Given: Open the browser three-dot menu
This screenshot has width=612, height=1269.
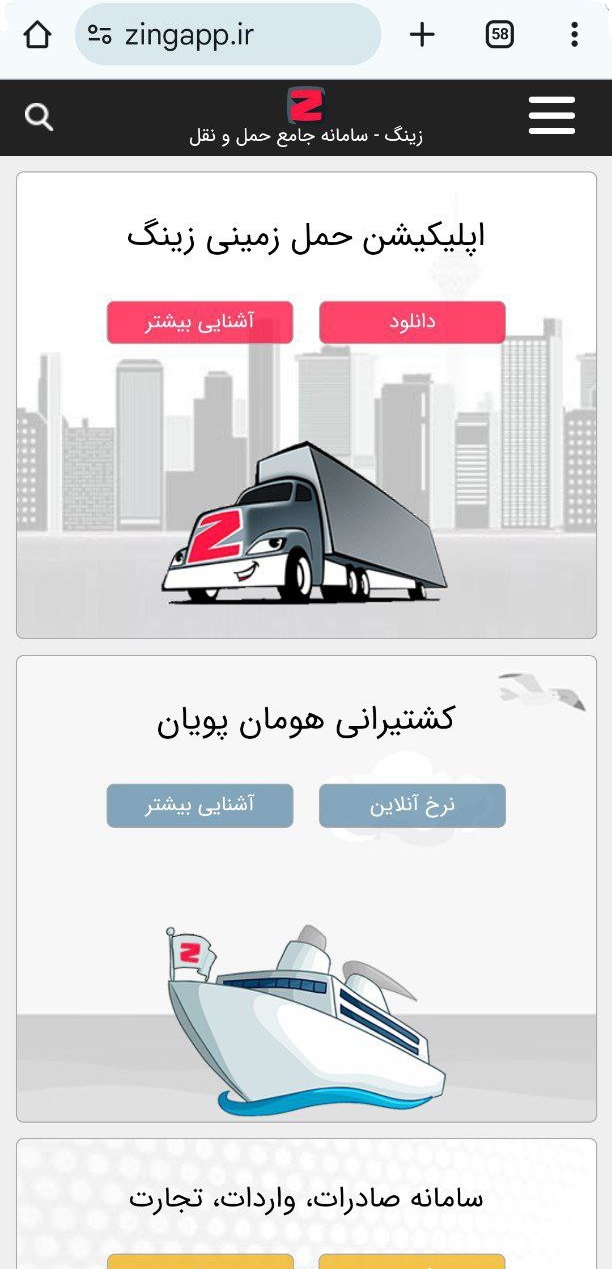Looking at the screenshot, I should click(x=574, y=35).
